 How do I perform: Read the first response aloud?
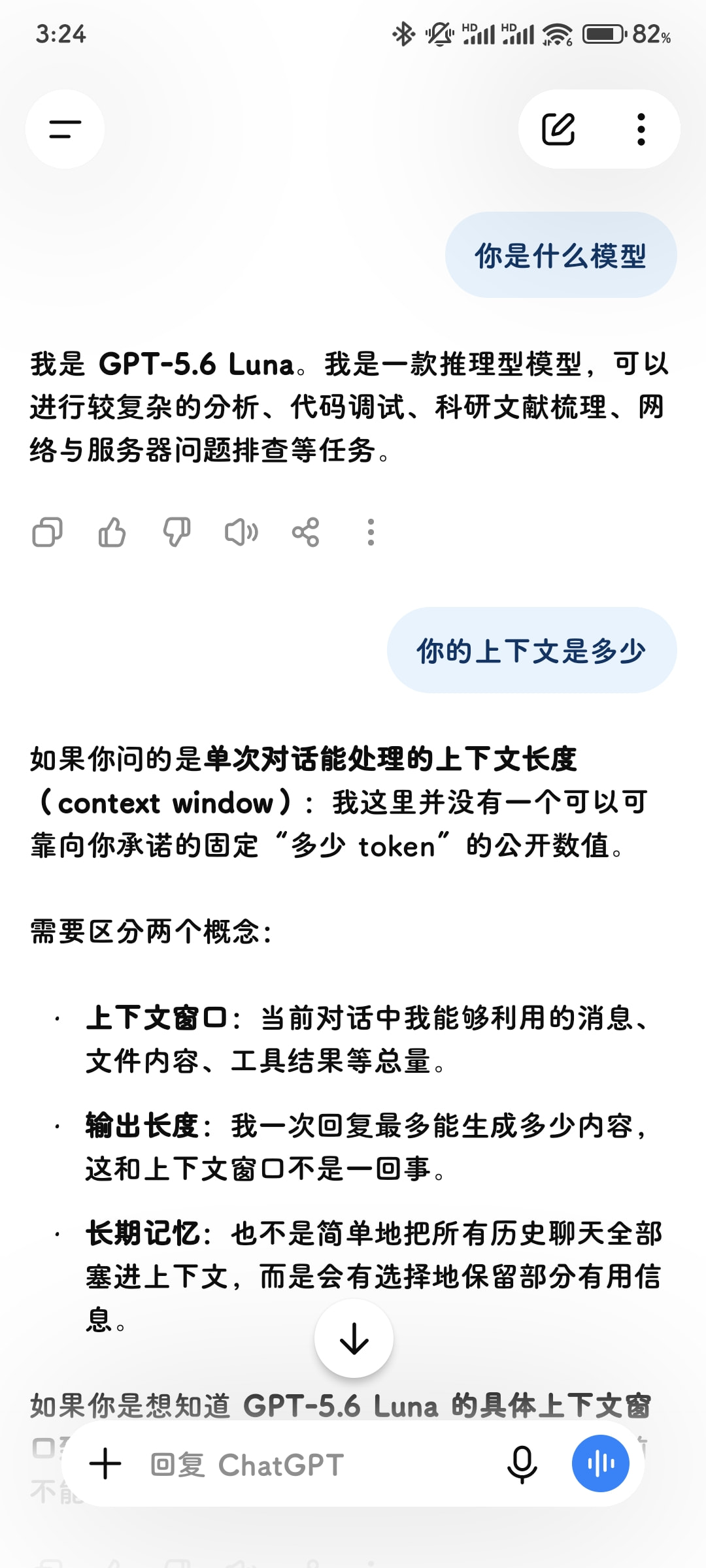[241, 532]
